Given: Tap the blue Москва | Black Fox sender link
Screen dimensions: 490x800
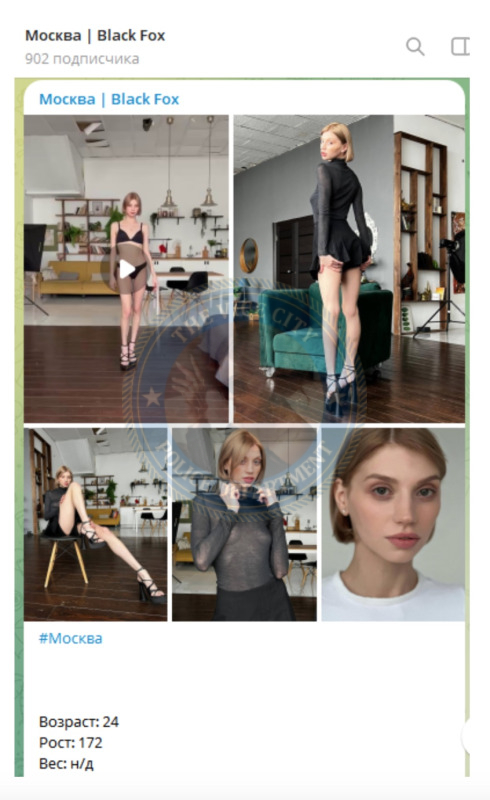Looking at the screenshot, I should click(x=109, y=99).
